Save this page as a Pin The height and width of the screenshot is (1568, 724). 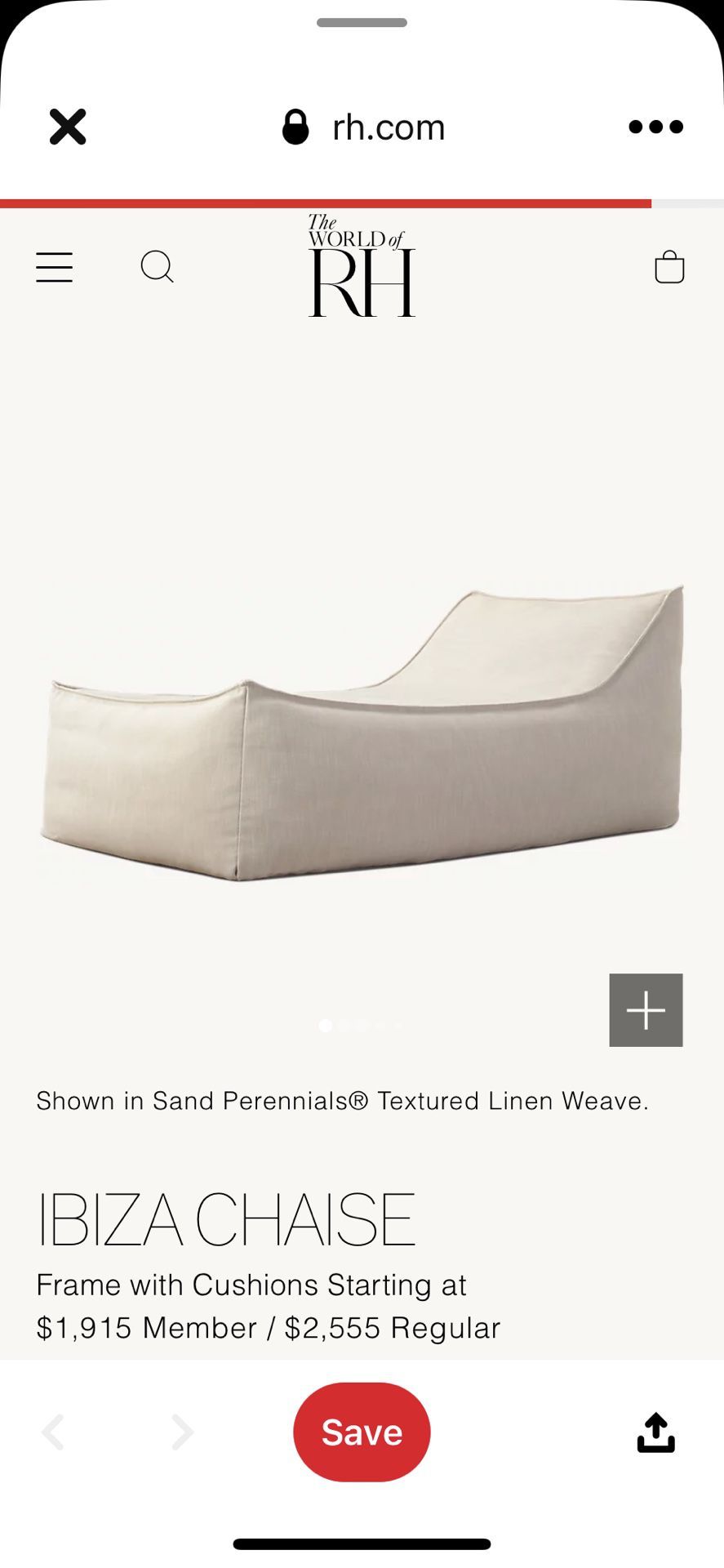pos(362,1432)
